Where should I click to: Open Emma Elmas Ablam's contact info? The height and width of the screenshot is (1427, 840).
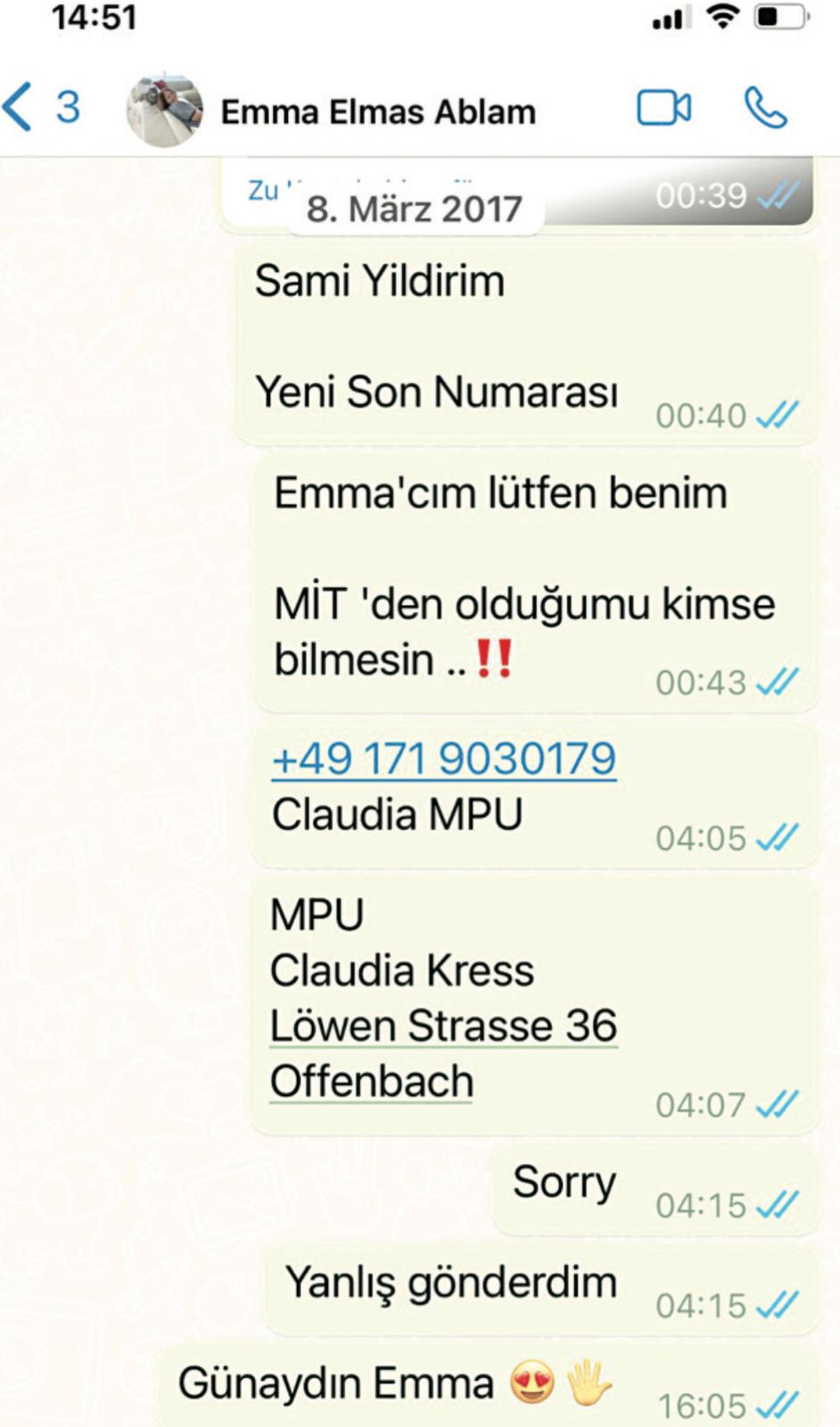pyautogui.click(x=378, y=112)
